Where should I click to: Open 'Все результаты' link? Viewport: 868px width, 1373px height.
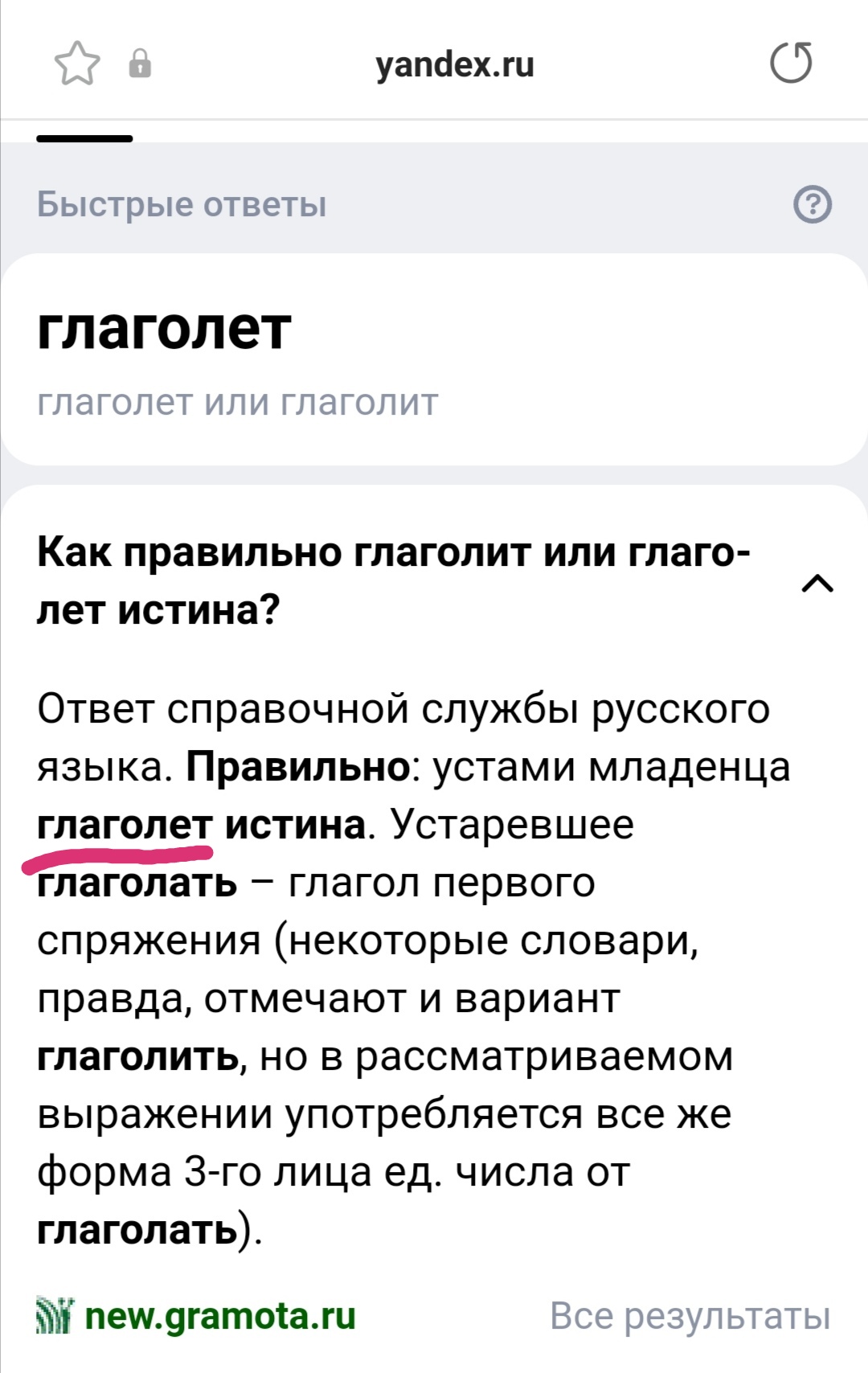[690, 1316]
